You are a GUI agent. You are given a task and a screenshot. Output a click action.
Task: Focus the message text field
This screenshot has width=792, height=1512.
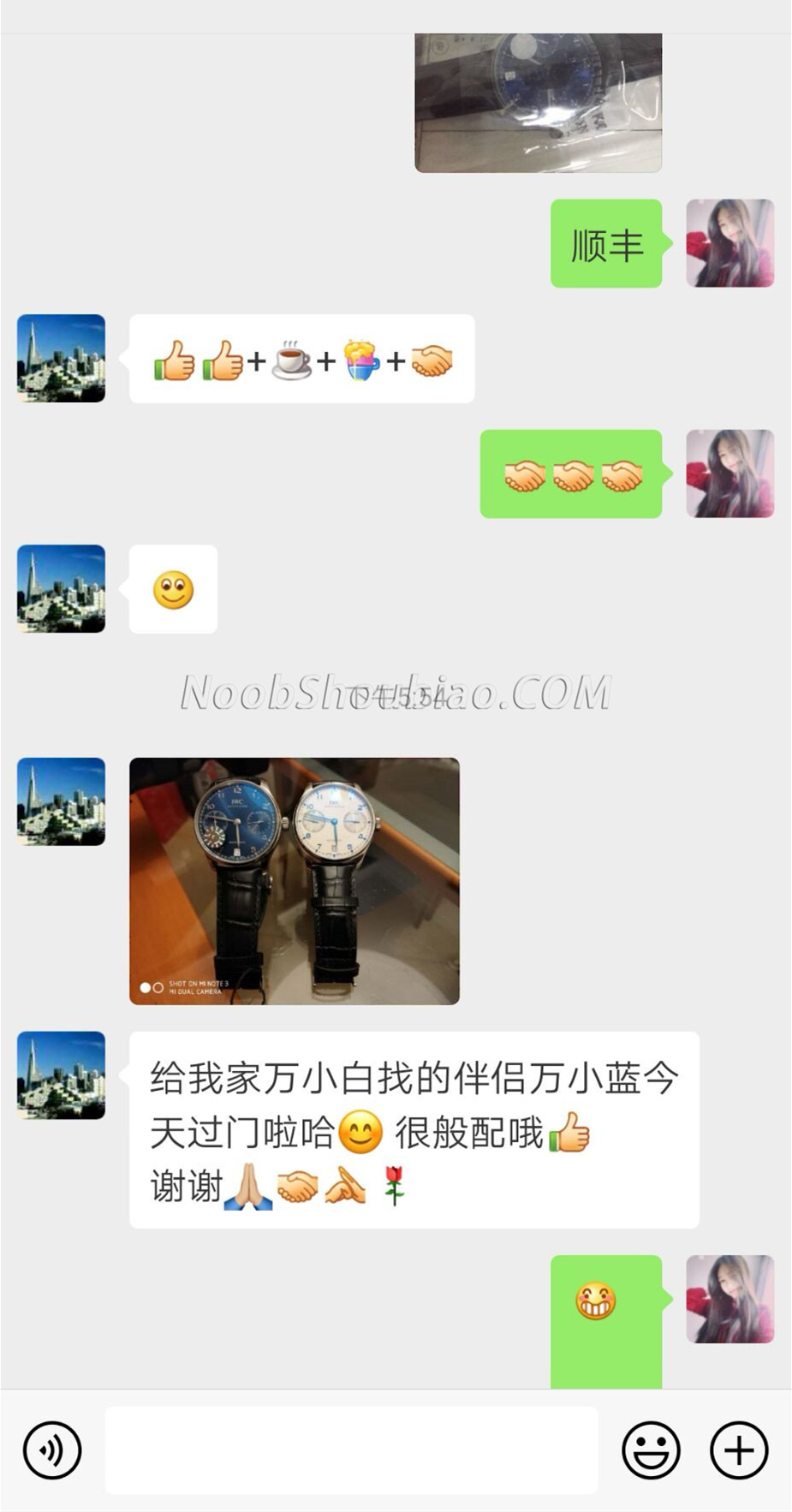(351, 1450)
